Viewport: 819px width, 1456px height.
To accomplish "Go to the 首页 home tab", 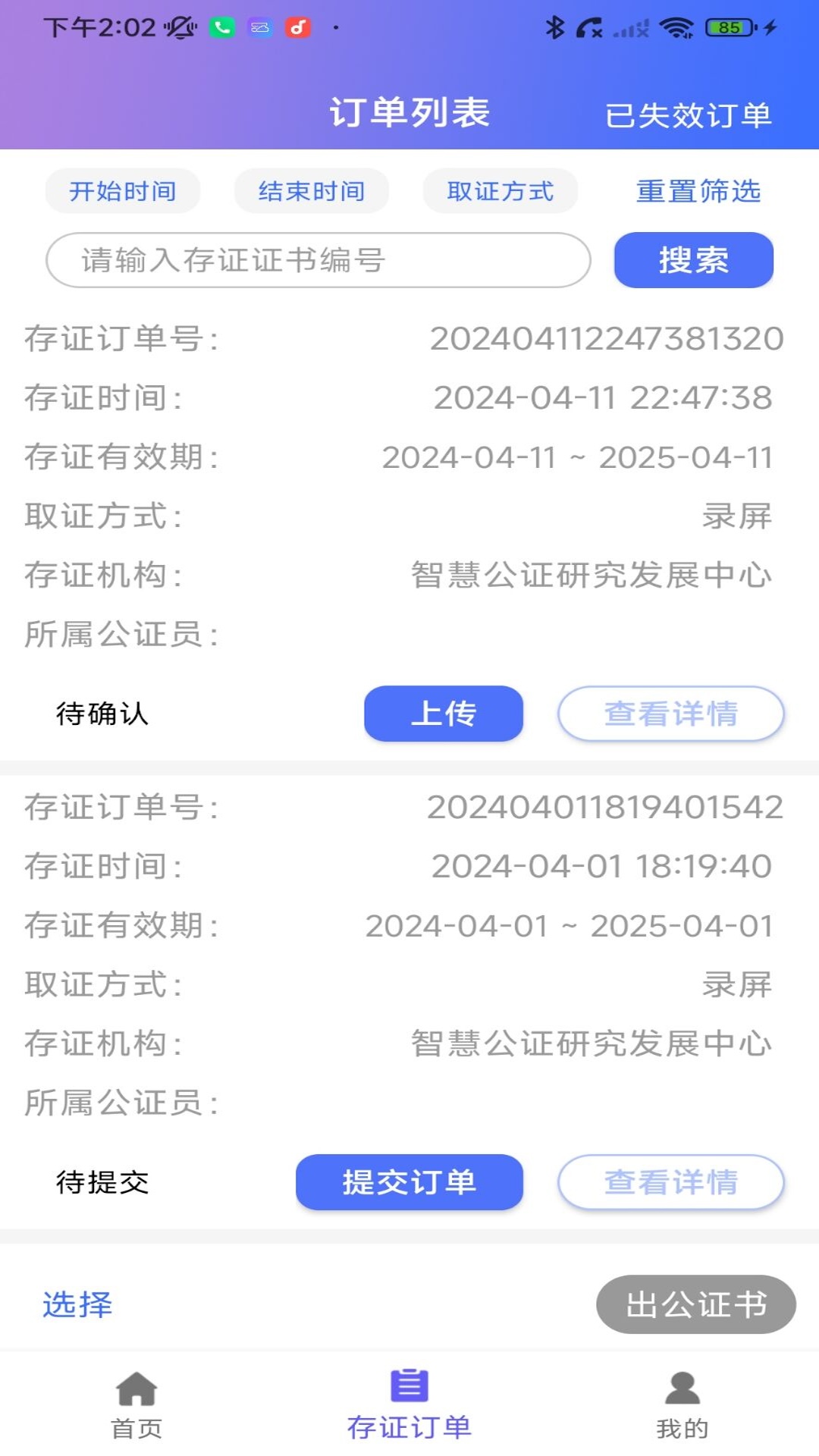I will 136,1404.
